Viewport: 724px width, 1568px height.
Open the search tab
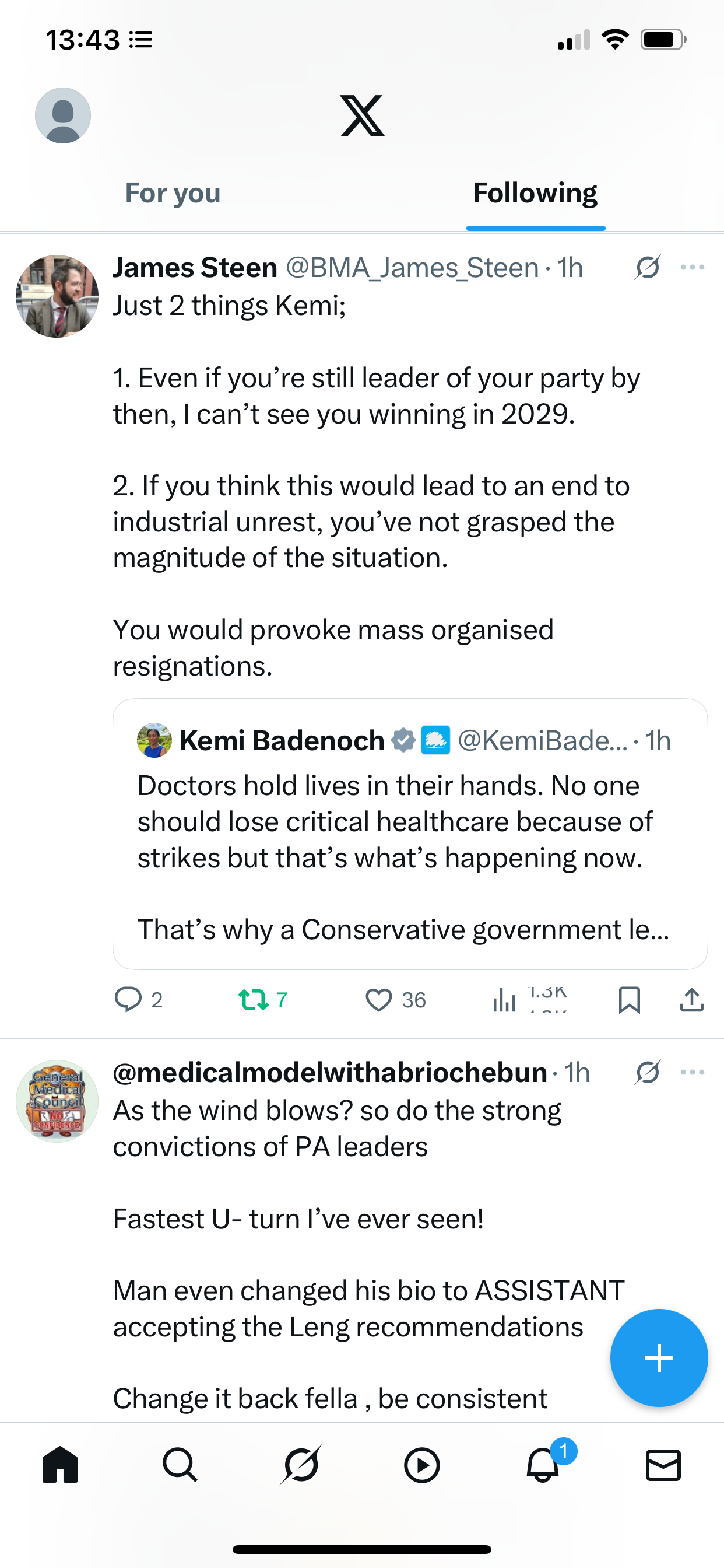coord(180,1465)
